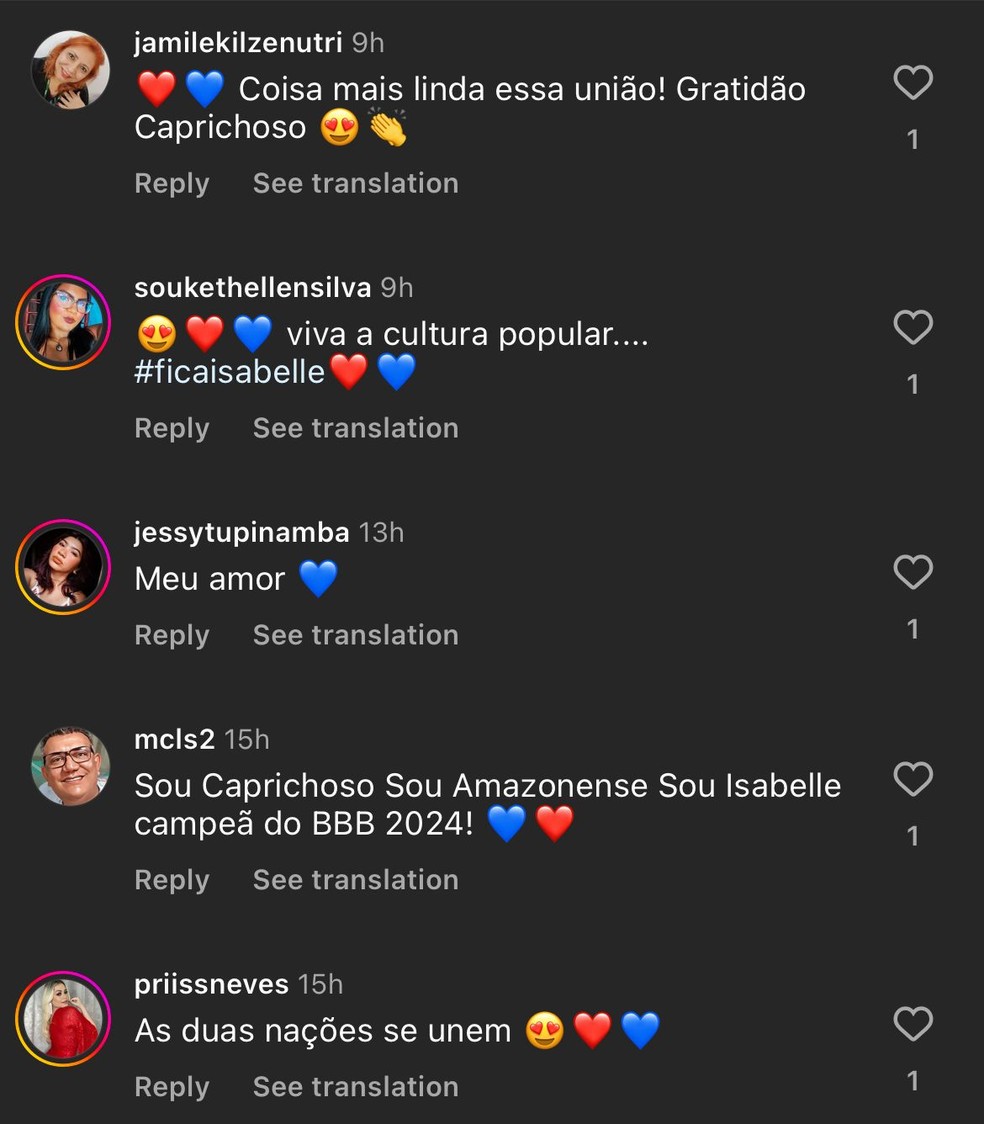Like jamilekilzenutri's comment about união

point(912,82)
